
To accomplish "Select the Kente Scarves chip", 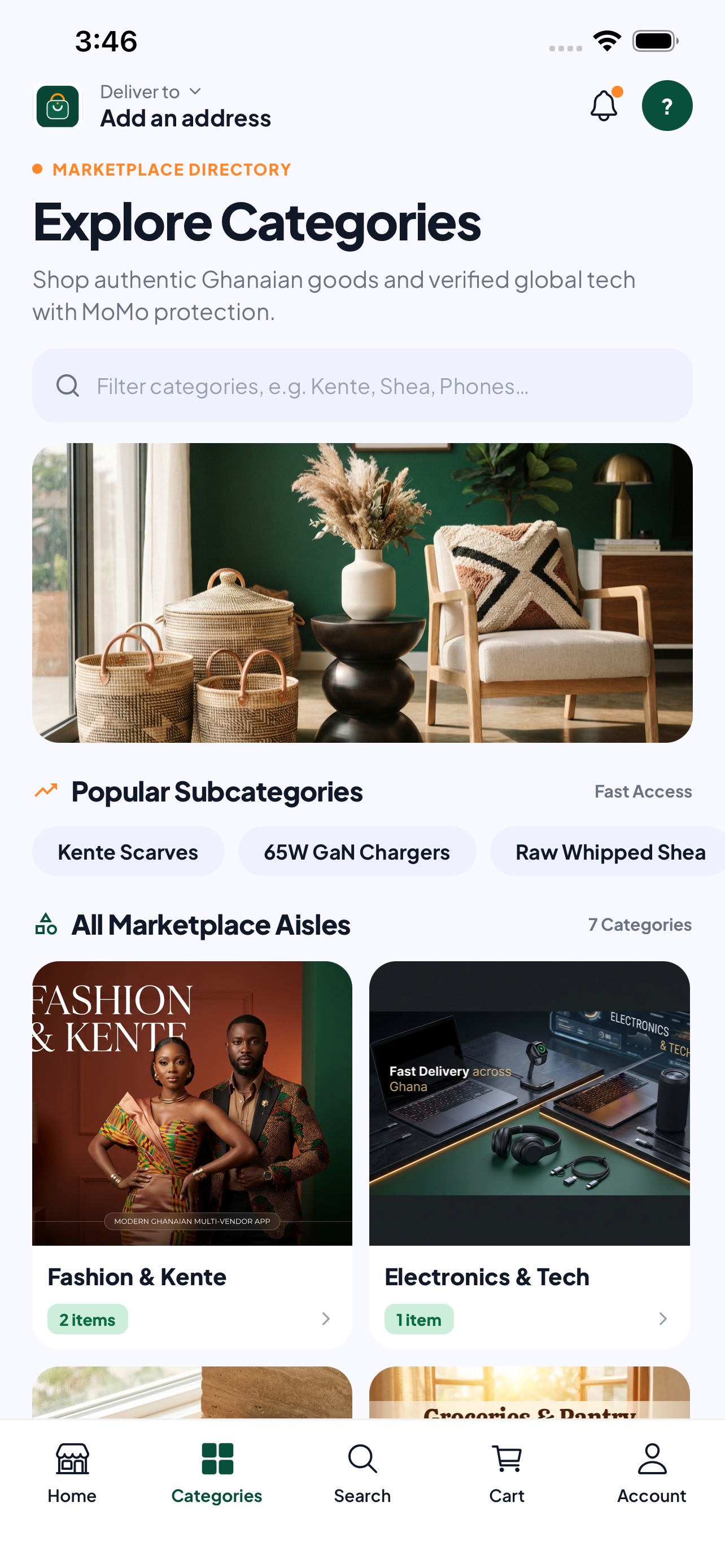I will [x=128, y=851].
